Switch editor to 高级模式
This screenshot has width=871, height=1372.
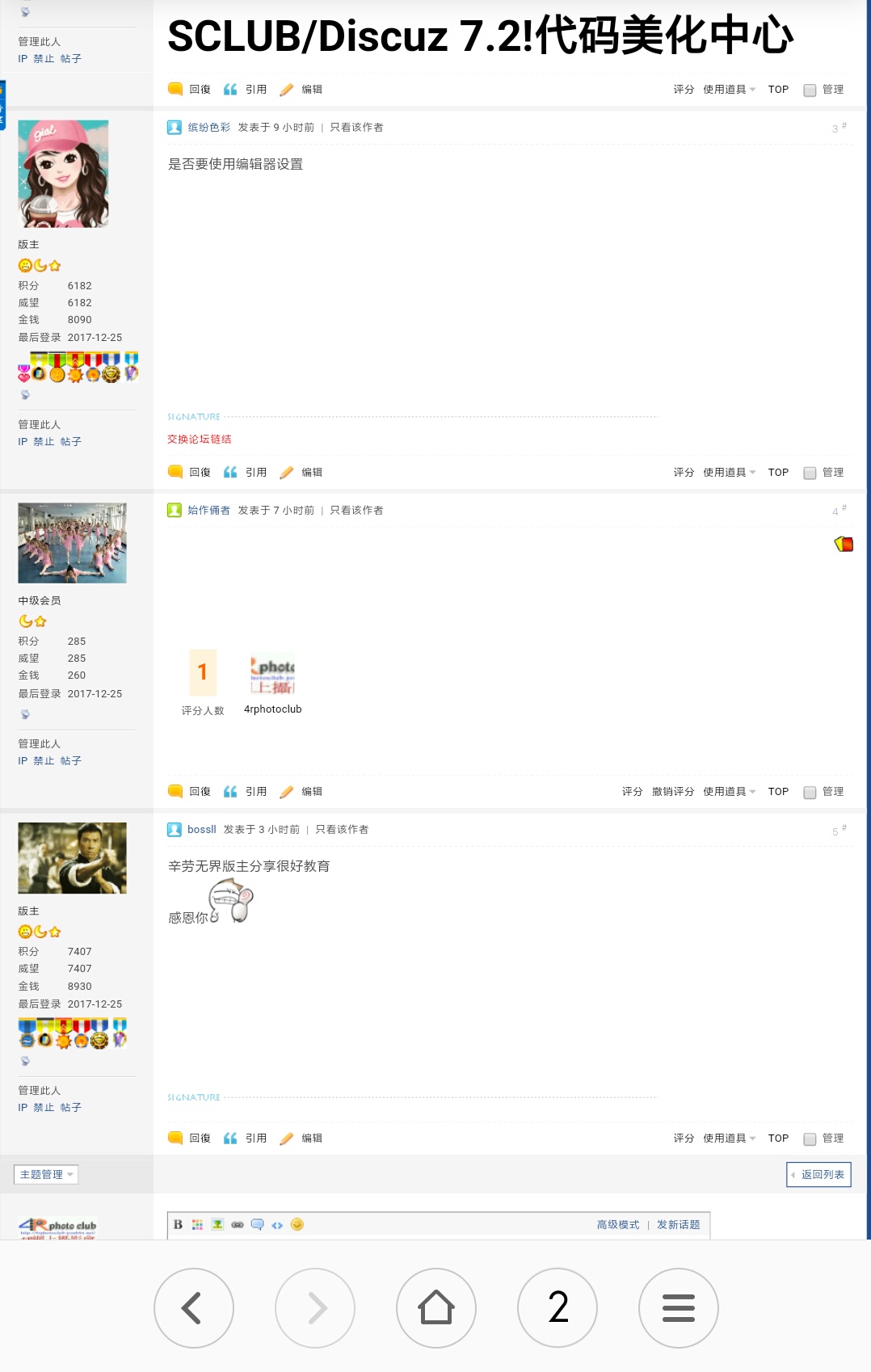pos(617,1225)
